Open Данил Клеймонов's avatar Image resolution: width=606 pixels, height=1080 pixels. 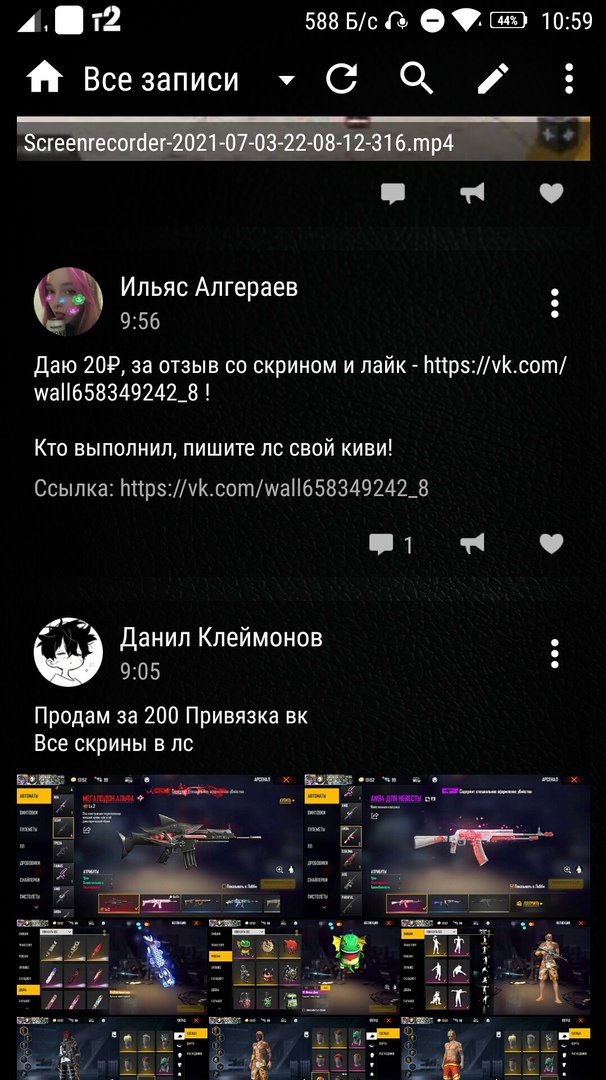(x=68, y=653)
